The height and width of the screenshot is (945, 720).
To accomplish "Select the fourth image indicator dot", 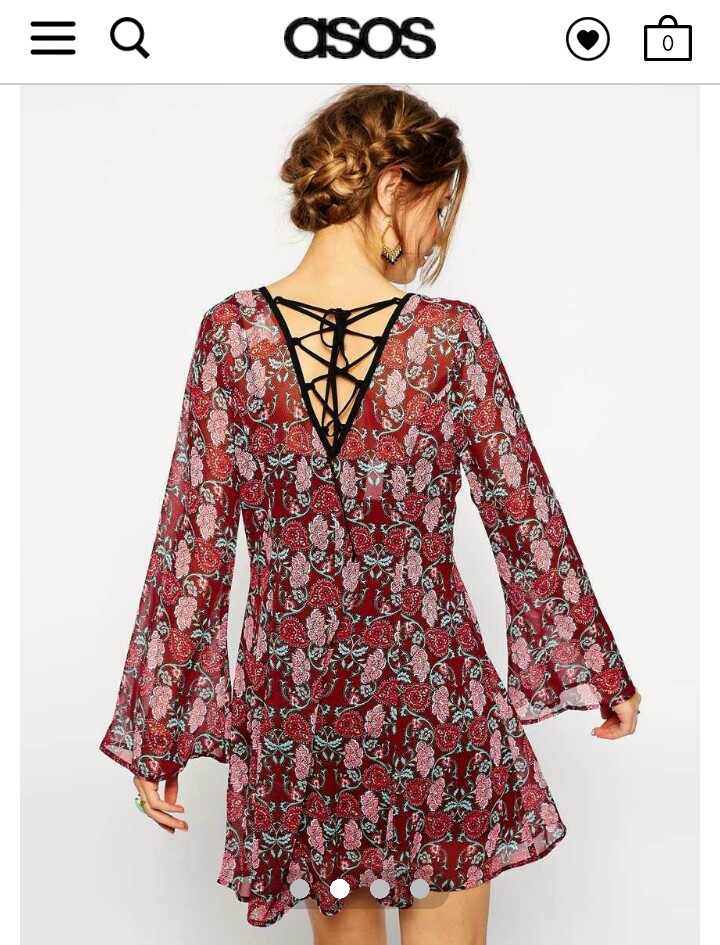I will [x=420, y=888].
